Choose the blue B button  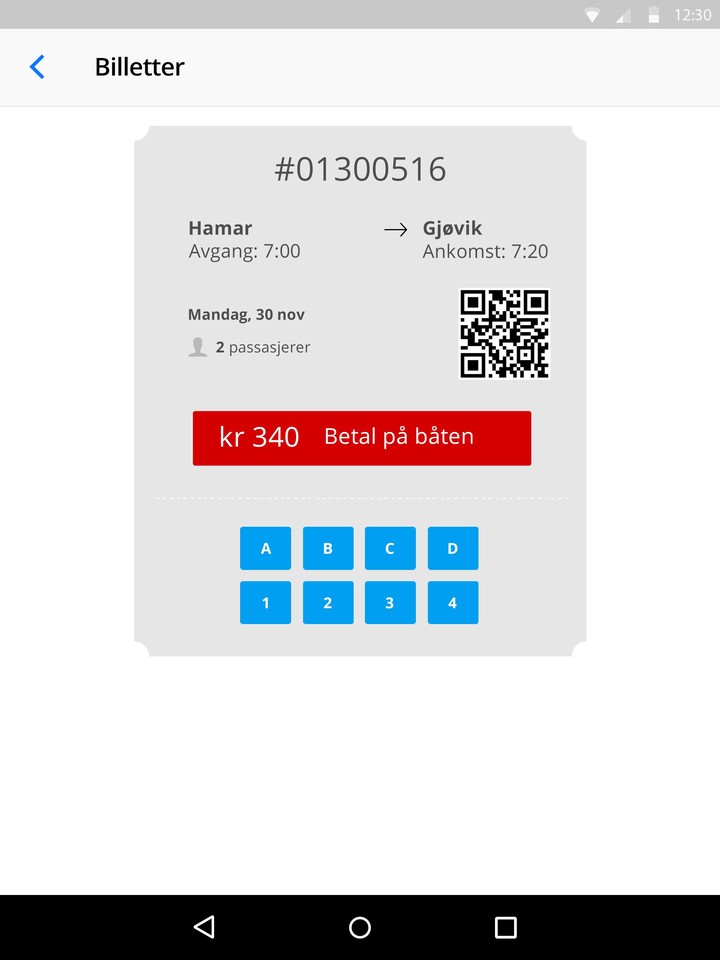(328, 548)
